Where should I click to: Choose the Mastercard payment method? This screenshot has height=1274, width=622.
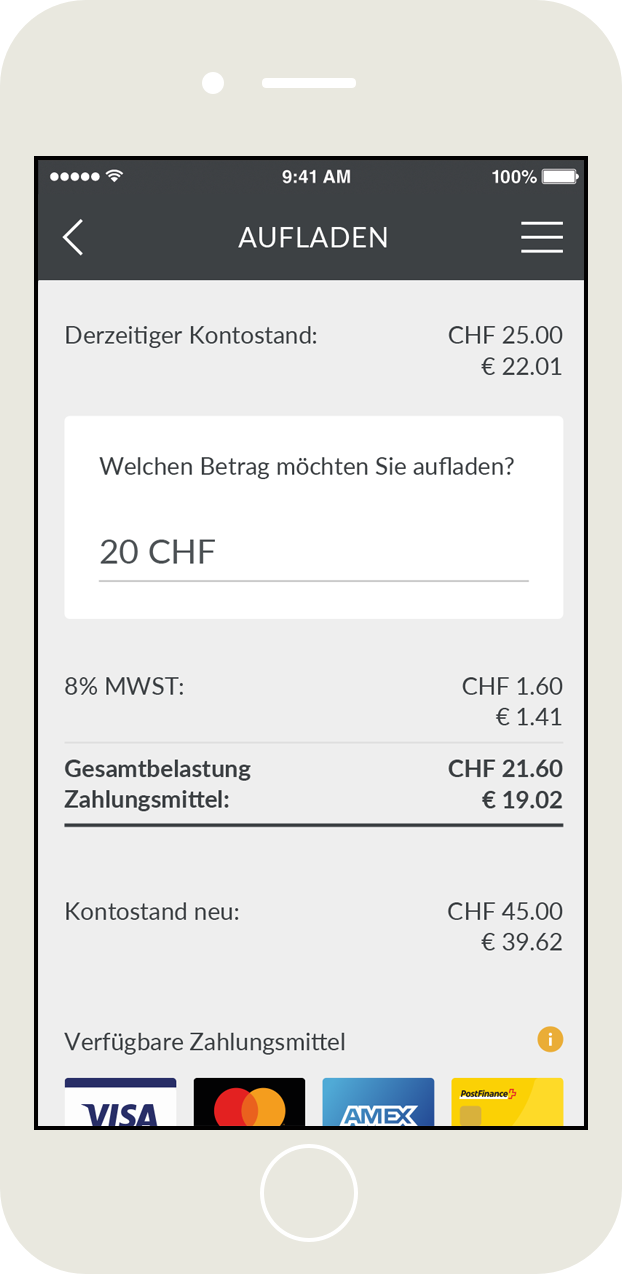[x=249, y=1103]
